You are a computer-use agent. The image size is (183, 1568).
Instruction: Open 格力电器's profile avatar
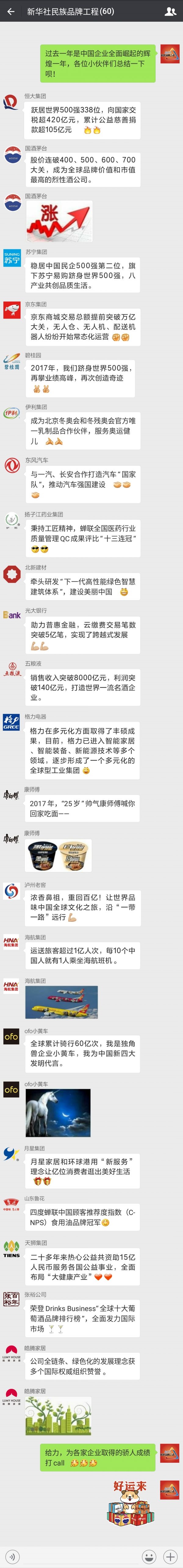[x=12, y=723]
